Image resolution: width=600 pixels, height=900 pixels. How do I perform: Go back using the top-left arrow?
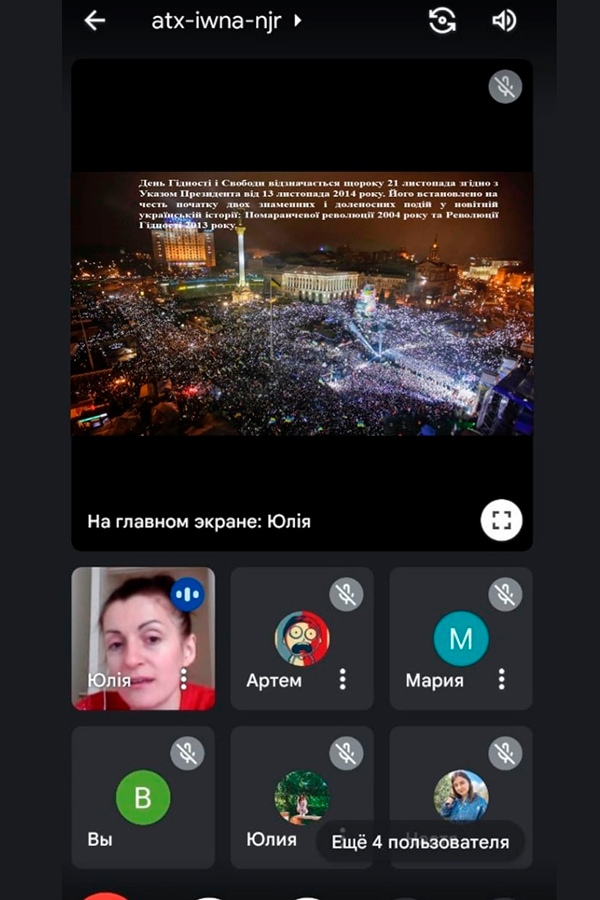point(95,20)
